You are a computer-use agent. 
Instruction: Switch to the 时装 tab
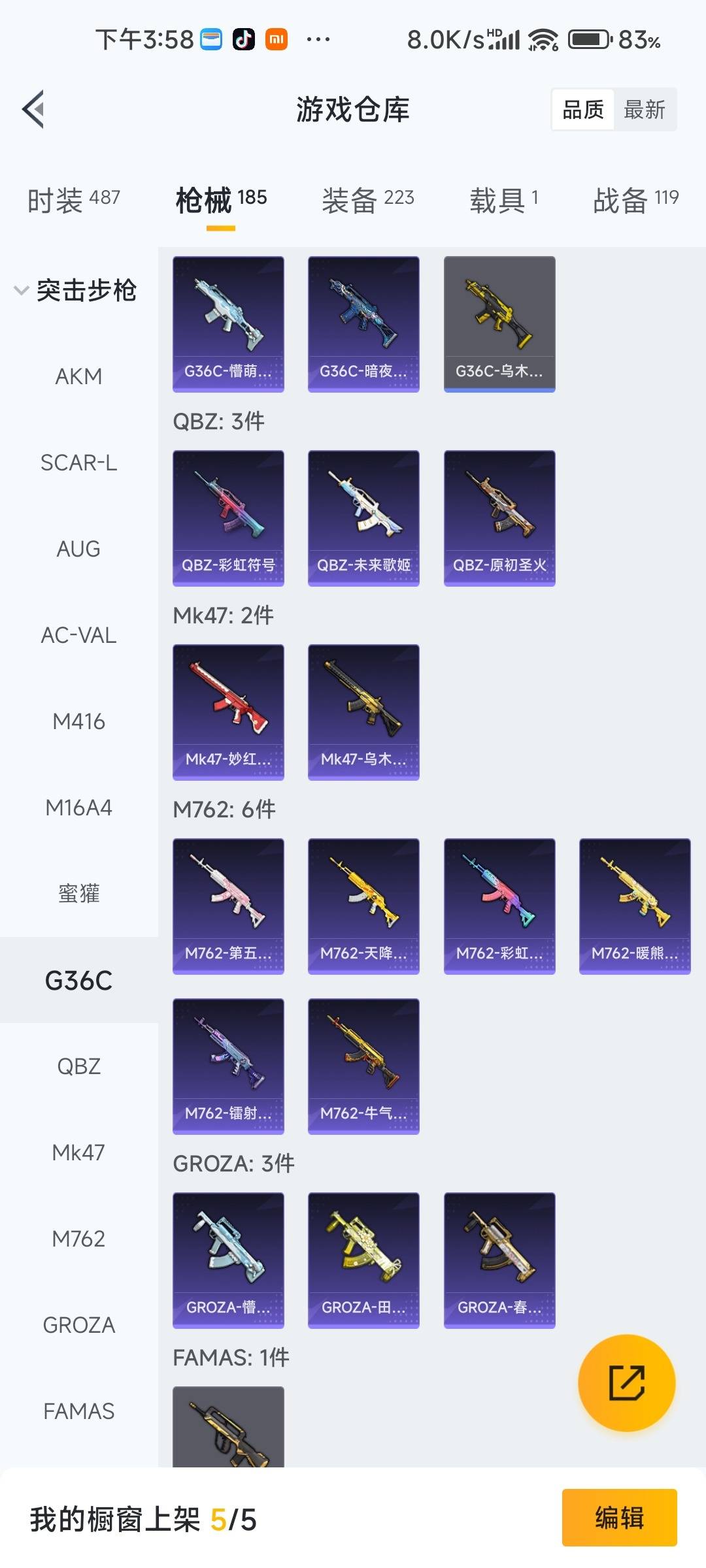click(x=73, y=200)
